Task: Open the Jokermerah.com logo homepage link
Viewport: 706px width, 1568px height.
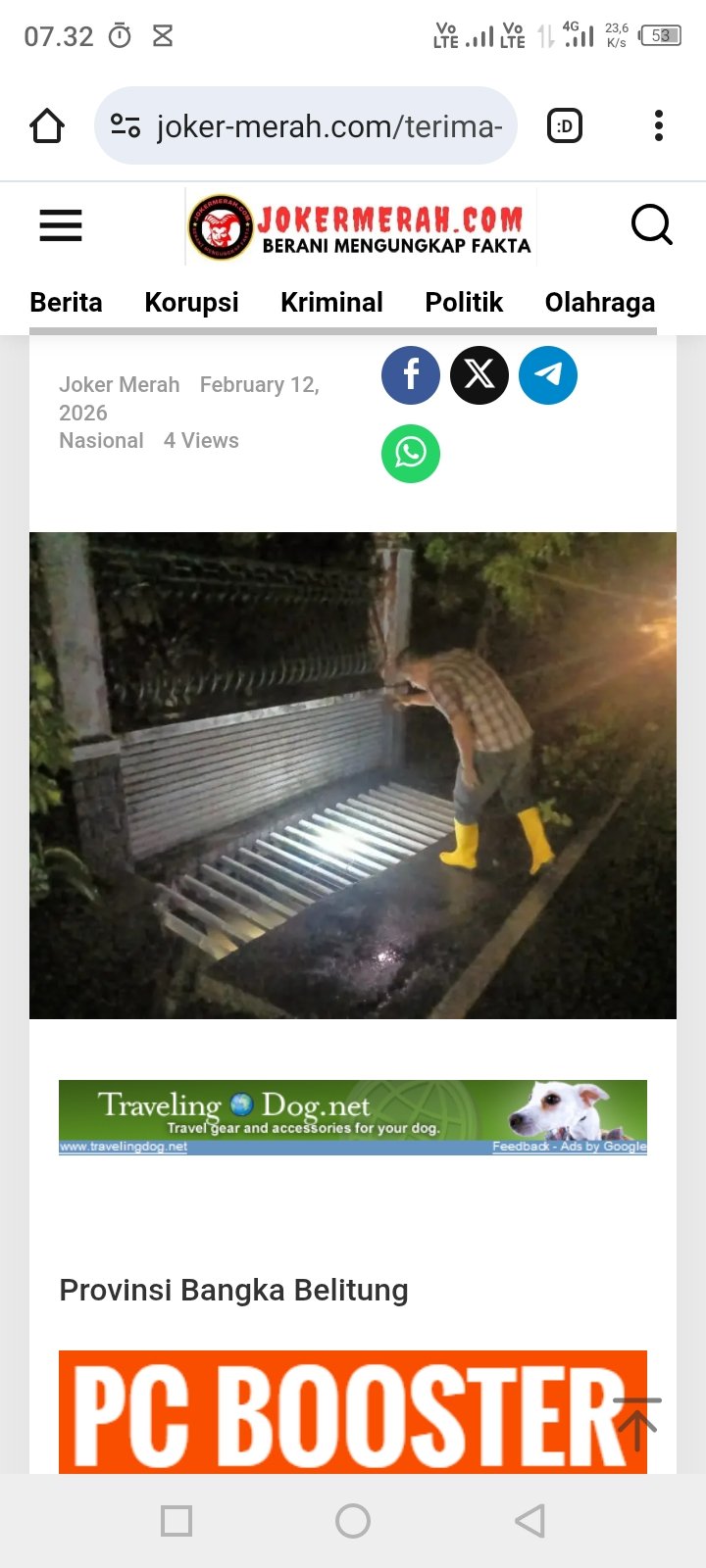Action: click(361, 227)
